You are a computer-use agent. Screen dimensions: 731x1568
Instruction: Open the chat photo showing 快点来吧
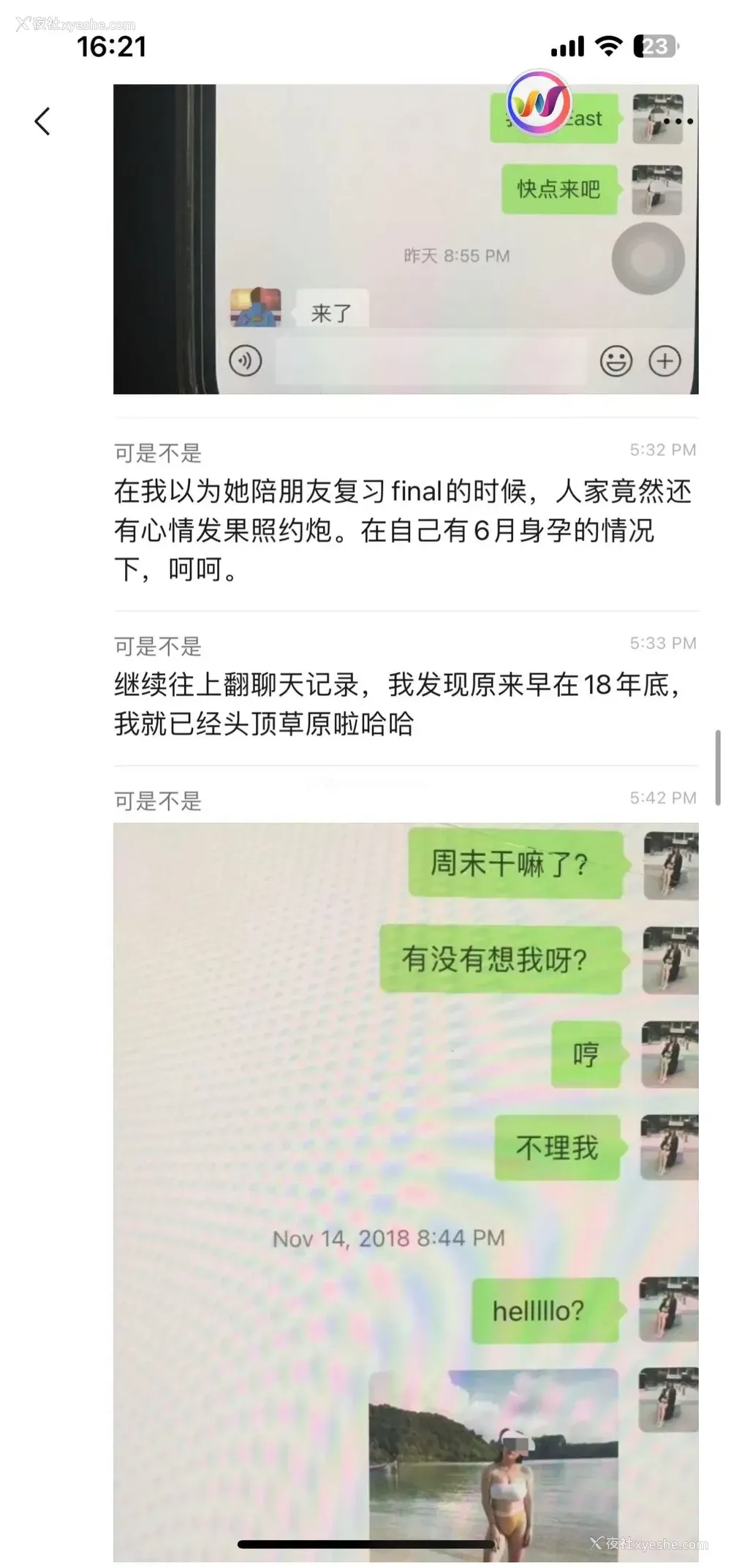406,239
